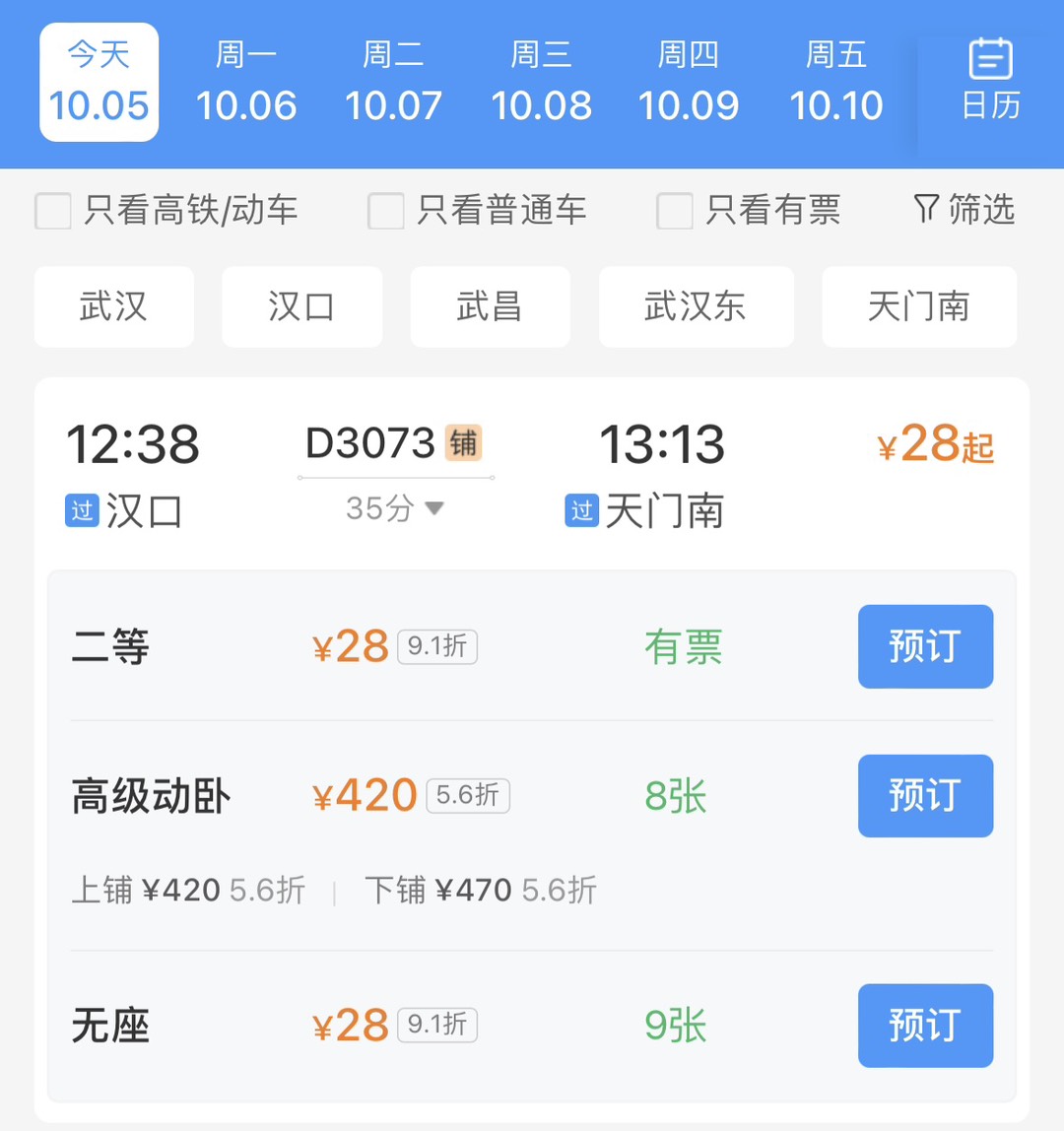Select the 周五 10.10 date tab
The height and width of the screenshot is (1131, 1064).
[836, 83]
